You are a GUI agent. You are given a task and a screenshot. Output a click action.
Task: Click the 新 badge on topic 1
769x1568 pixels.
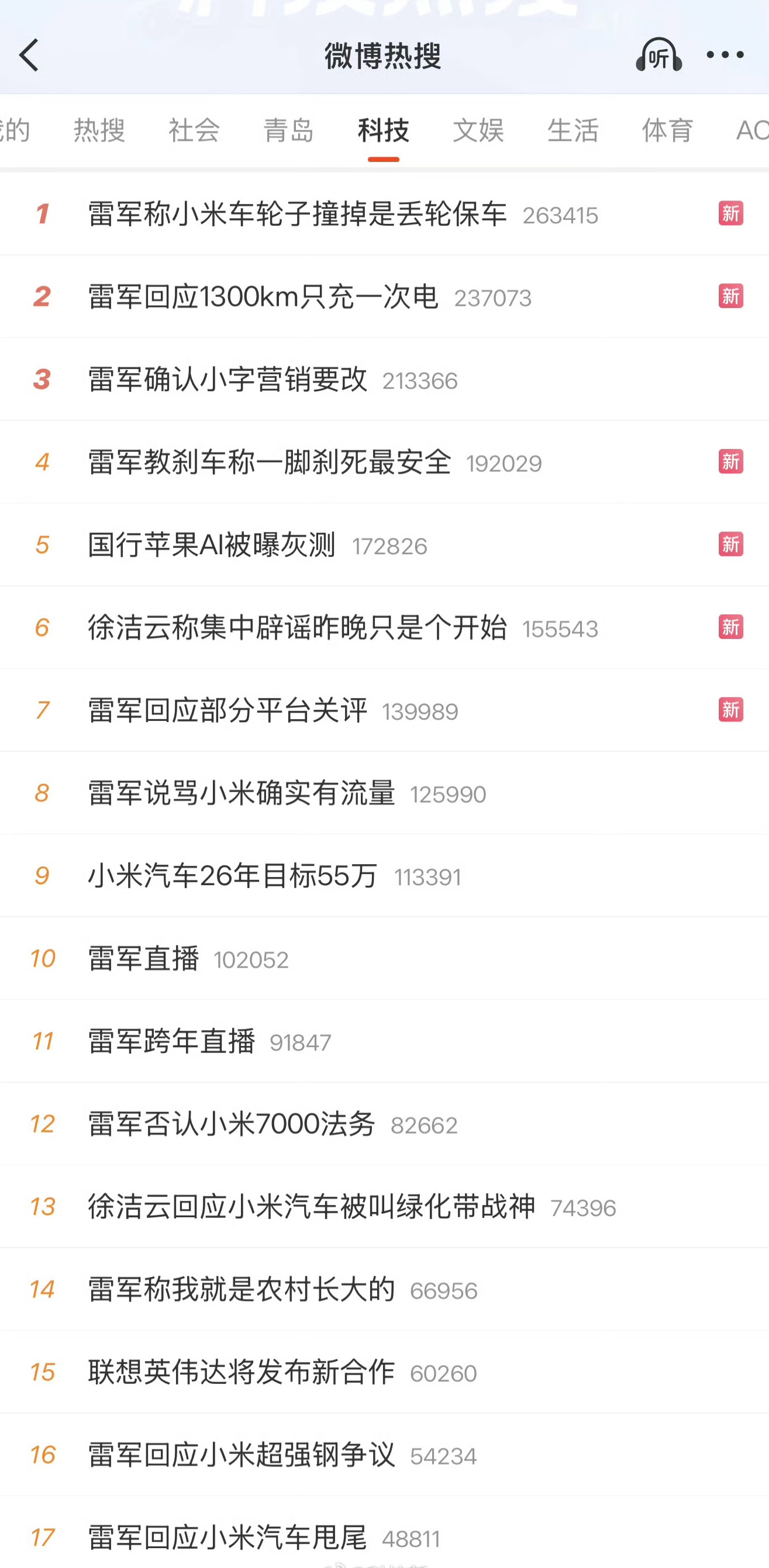(730, 214)
